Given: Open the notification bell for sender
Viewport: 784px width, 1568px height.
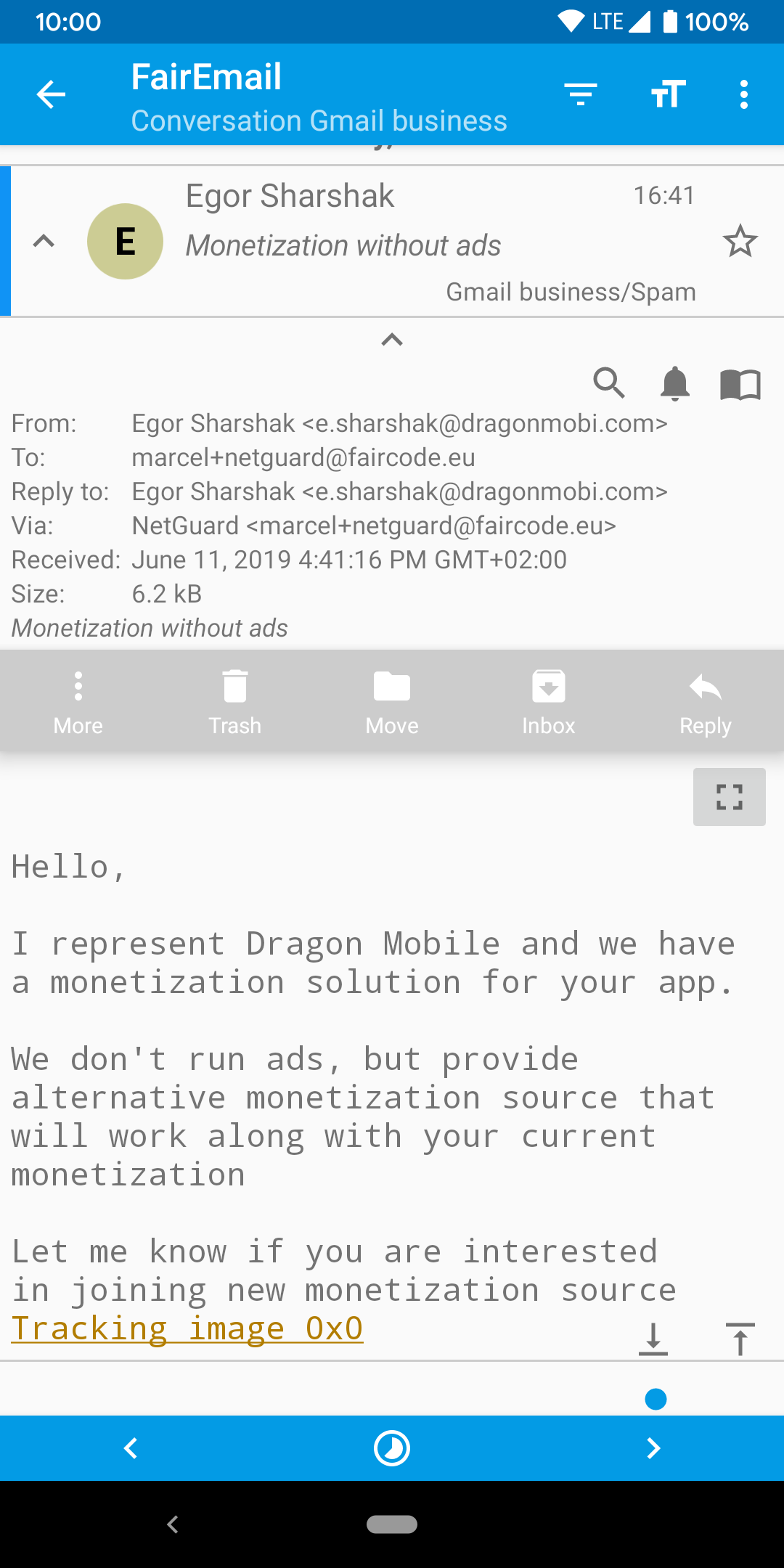Looking at the screenshot, I should click(x=674, y=383).
